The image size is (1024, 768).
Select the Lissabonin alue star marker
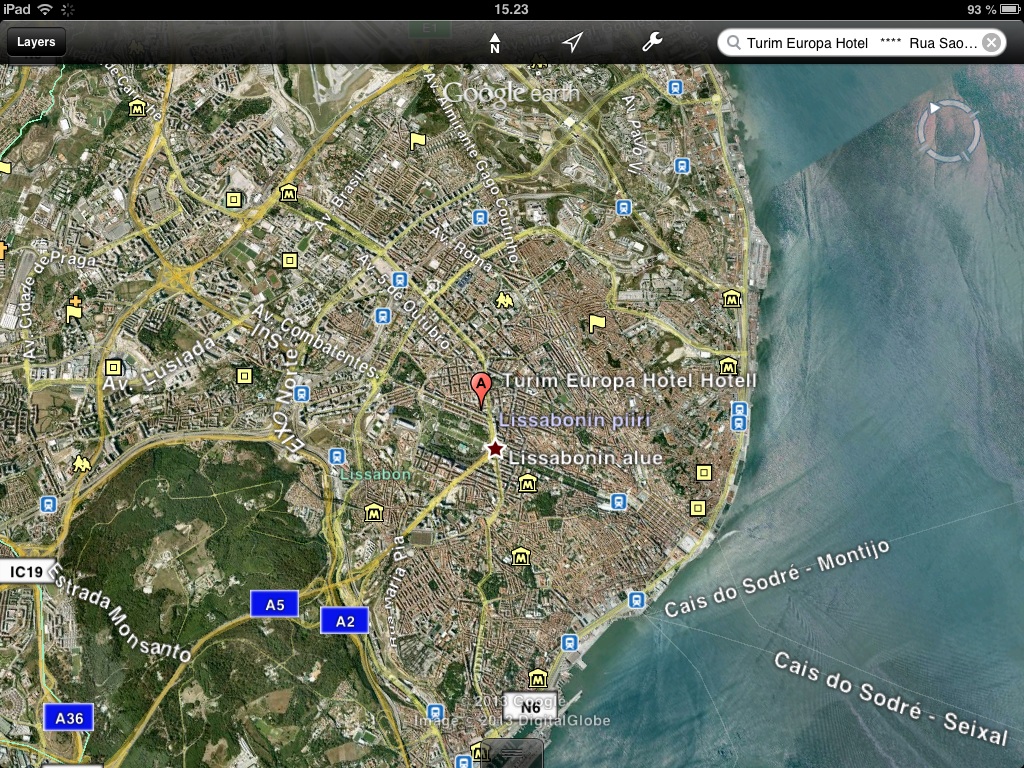tap(494, 450)
